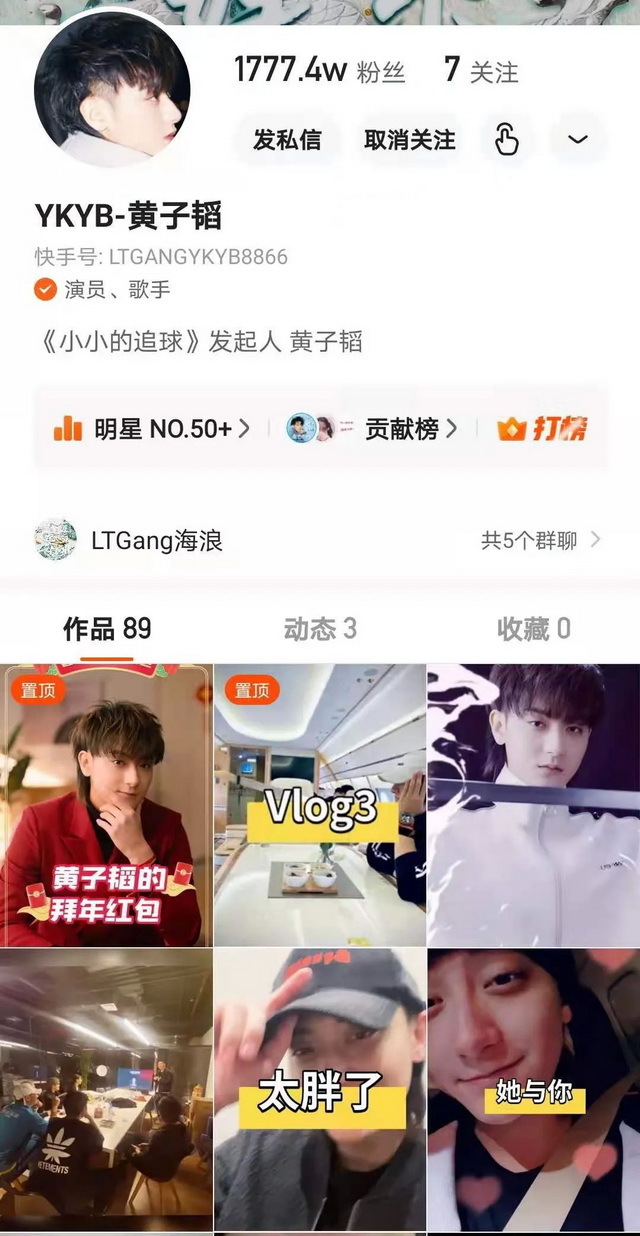Switch to the 作品 89 tab
The image size is (640, 1236).
107,629
